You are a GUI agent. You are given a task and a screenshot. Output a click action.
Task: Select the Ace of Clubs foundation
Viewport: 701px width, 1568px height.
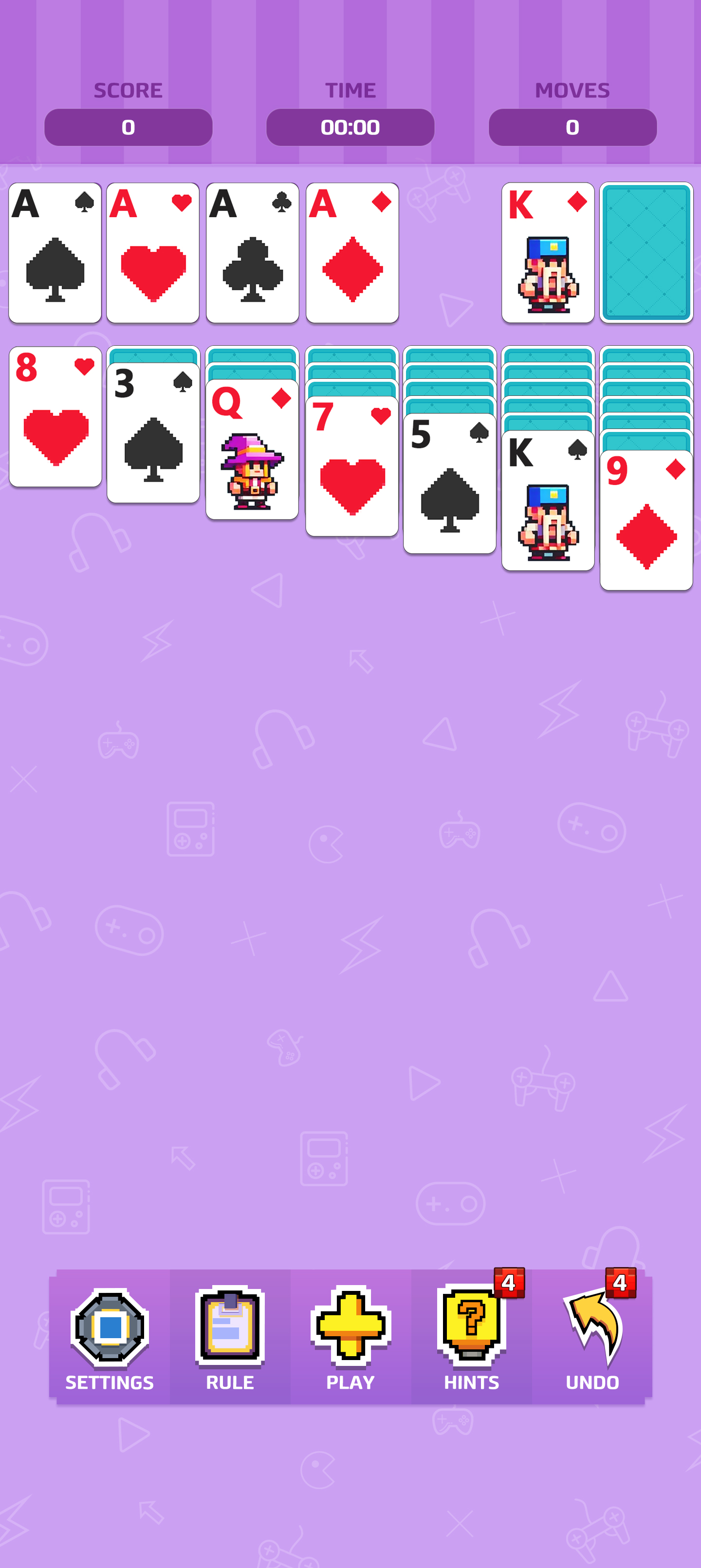click(253, 253)
